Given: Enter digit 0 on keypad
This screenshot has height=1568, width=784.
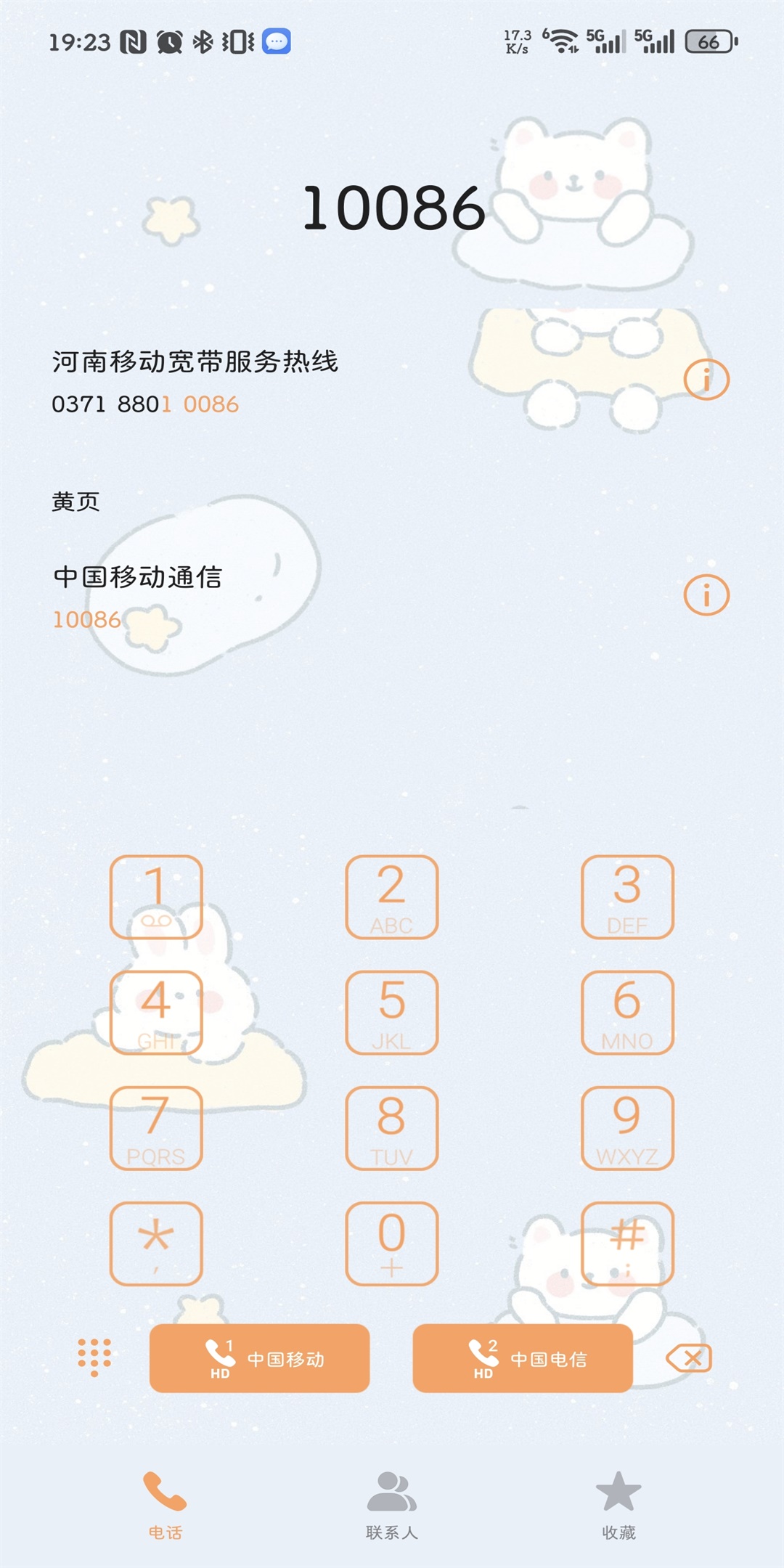Looking at the screenshot, I should point(392,1244).
